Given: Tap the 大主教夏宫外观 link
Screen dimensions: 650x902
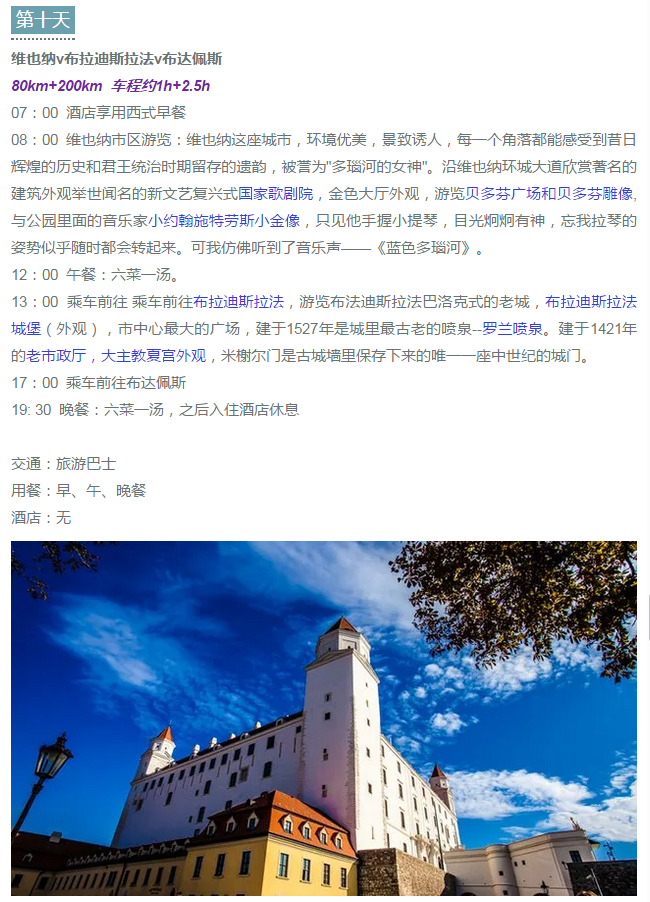Looking at the screenshot, I should (153, 356).
